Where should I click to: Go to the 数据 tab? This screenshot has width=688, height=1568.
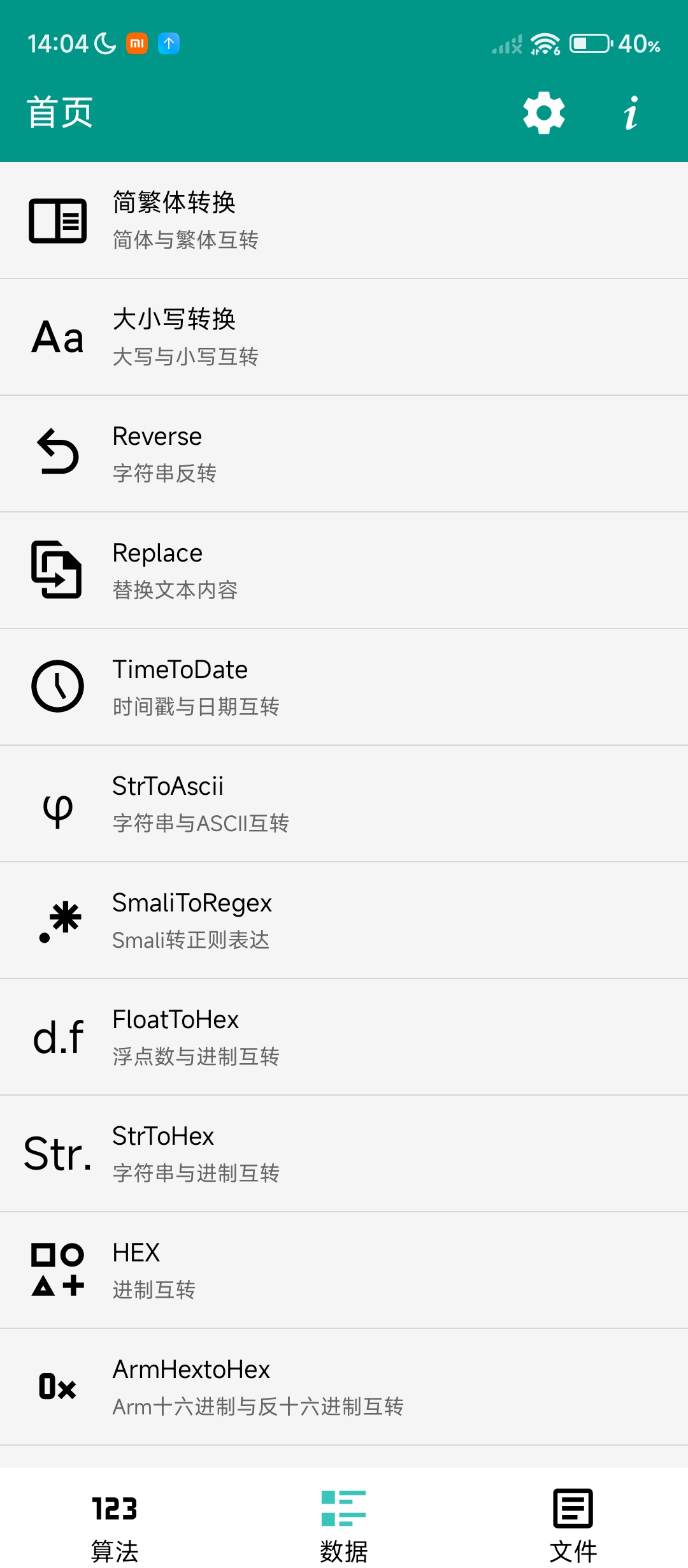point(344,1526)
